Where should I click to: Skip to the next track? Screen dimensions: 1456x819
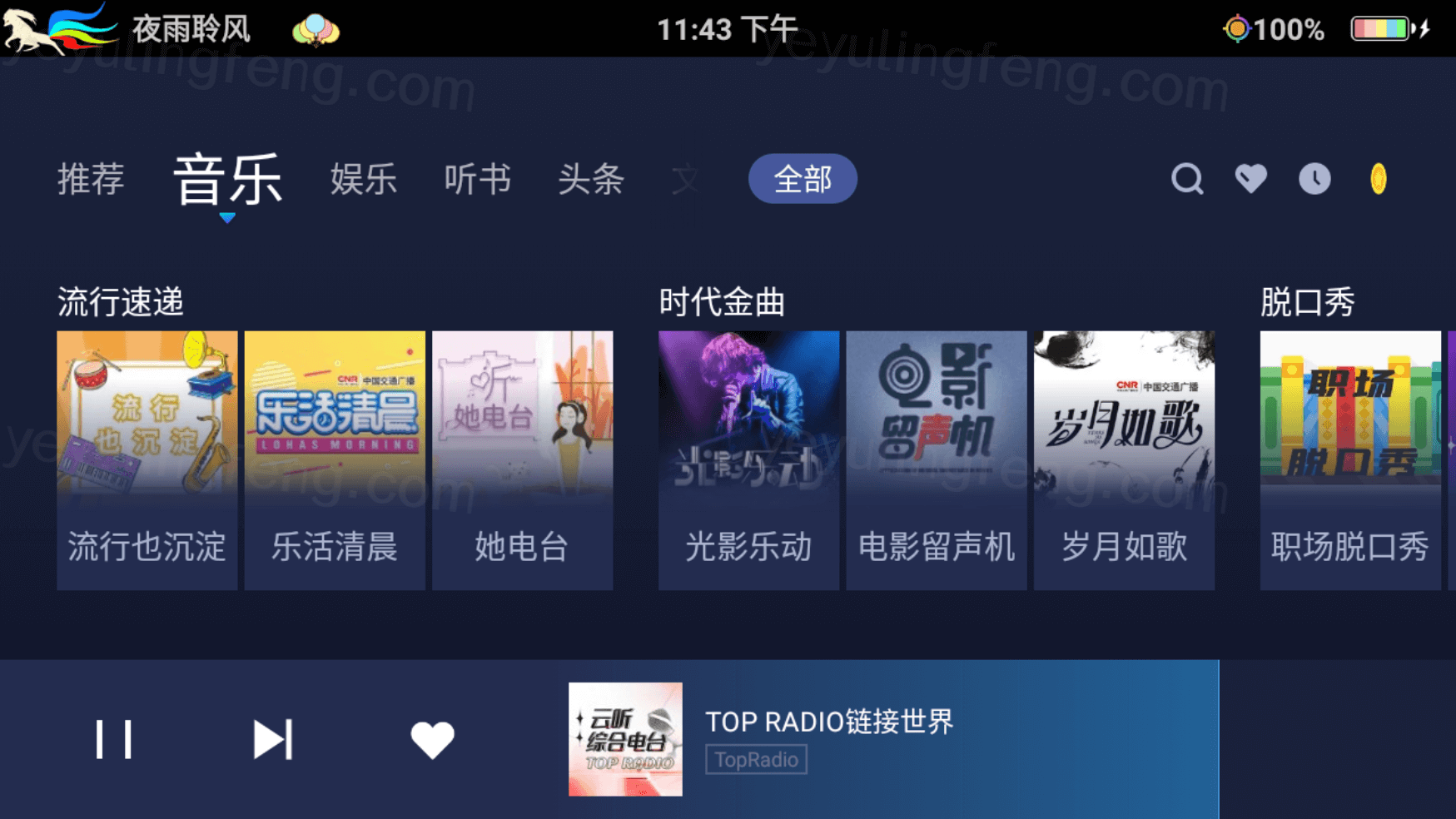[x=272, y=739]
